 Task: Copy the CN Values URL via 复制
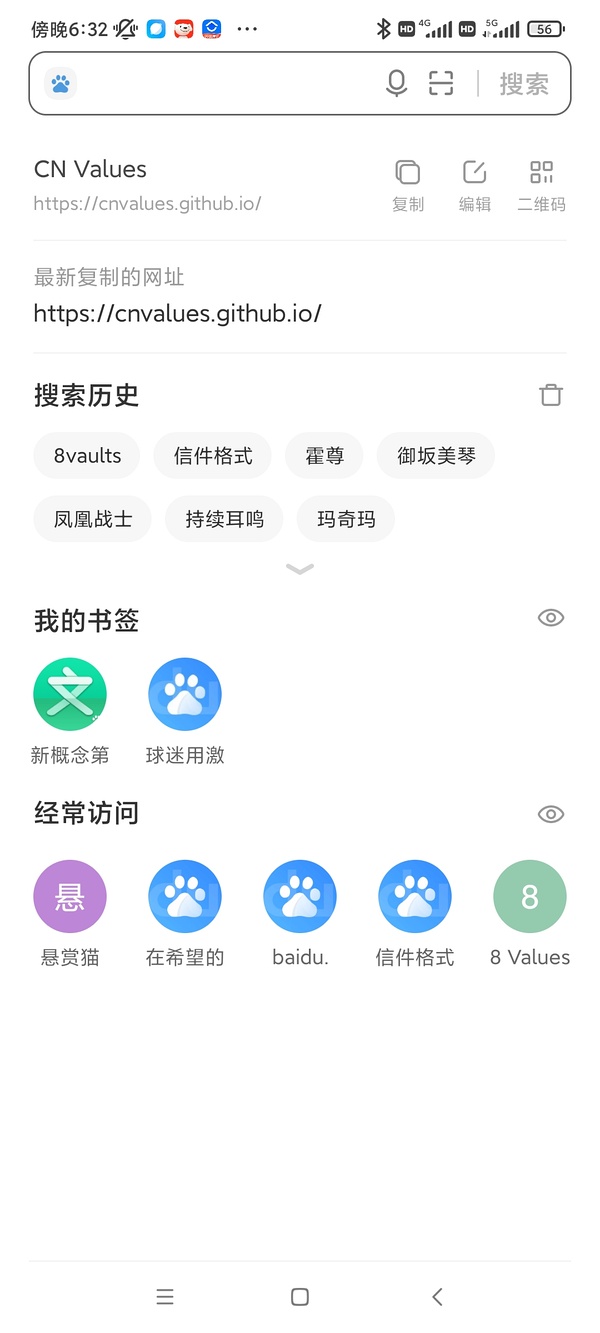pyautogui.click(x=407, y=185)
